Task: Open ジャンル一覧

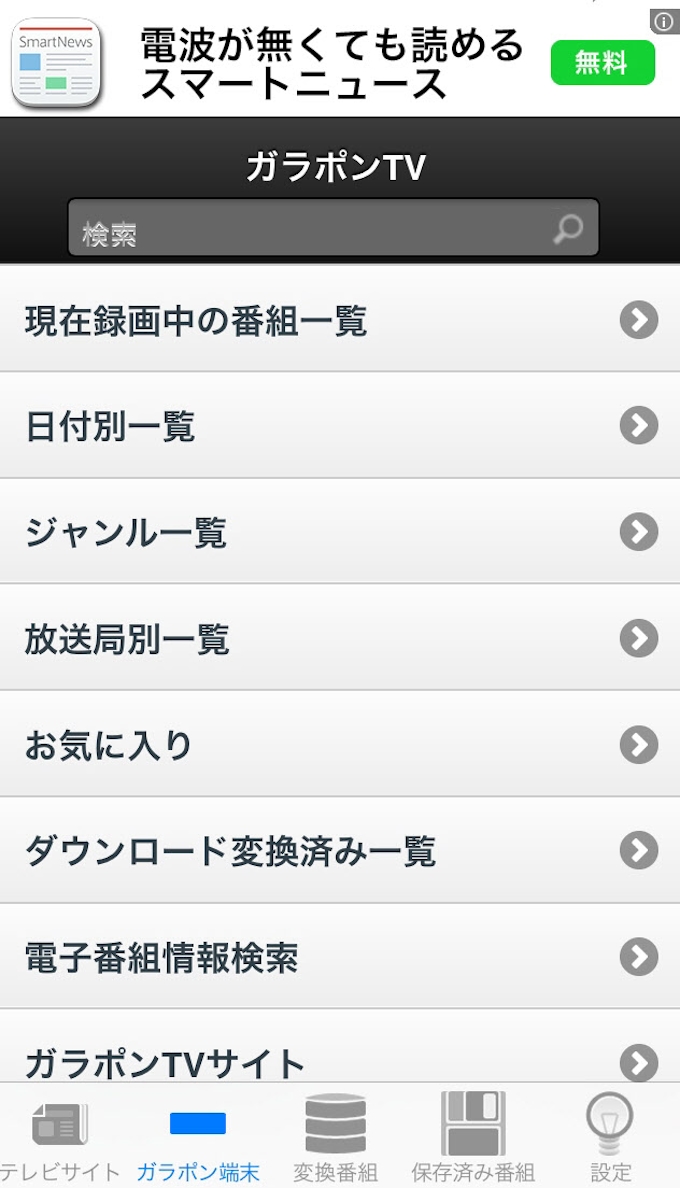Action: pyautogui.click(x=340, y=532)
